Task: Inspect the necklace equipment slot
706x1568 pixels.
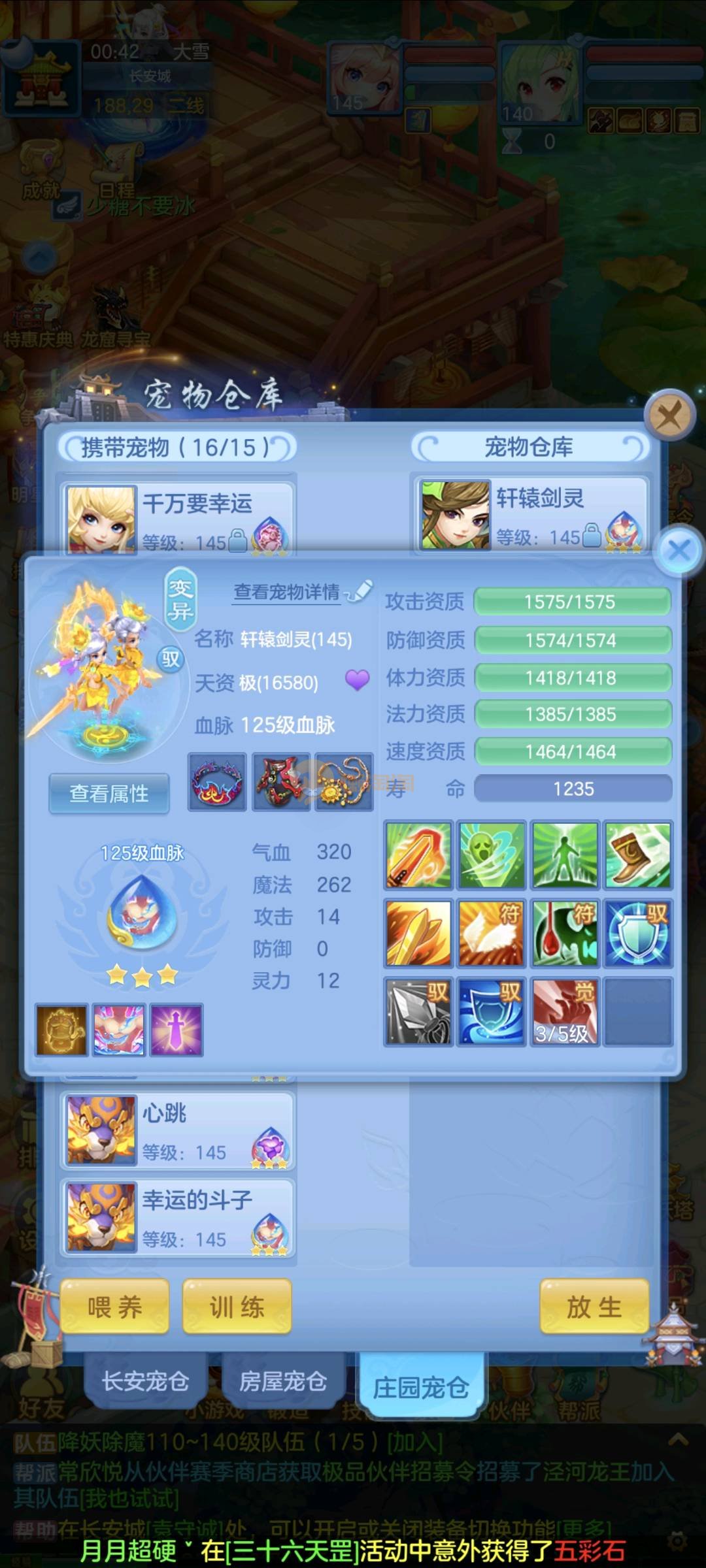Action: [x=344, y=782]
